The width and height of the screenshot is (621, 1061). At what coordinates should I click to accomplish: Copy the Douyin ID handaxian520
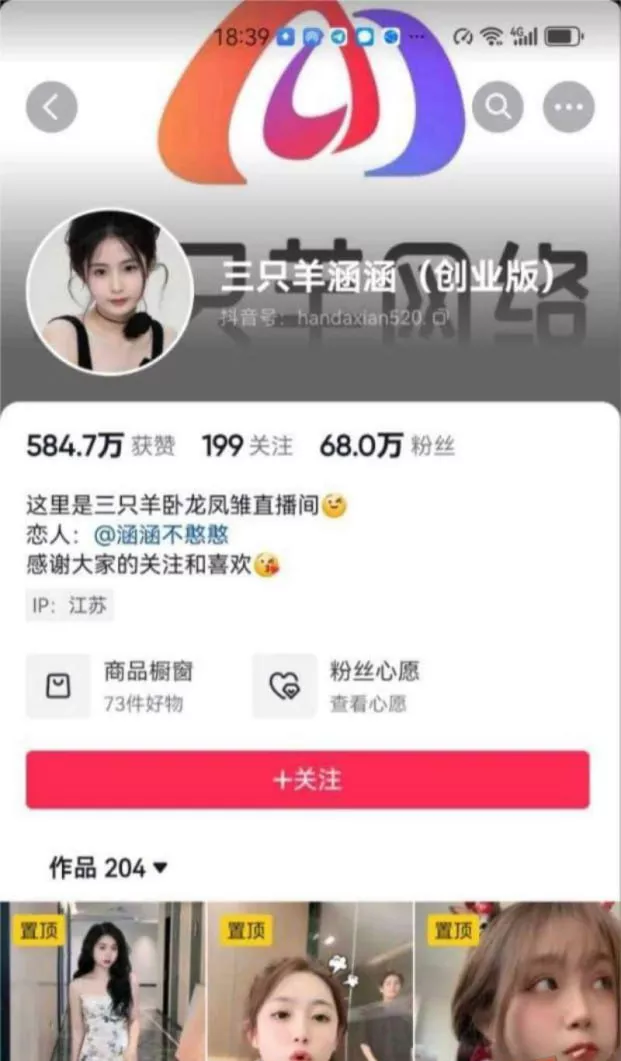[440, 317]
